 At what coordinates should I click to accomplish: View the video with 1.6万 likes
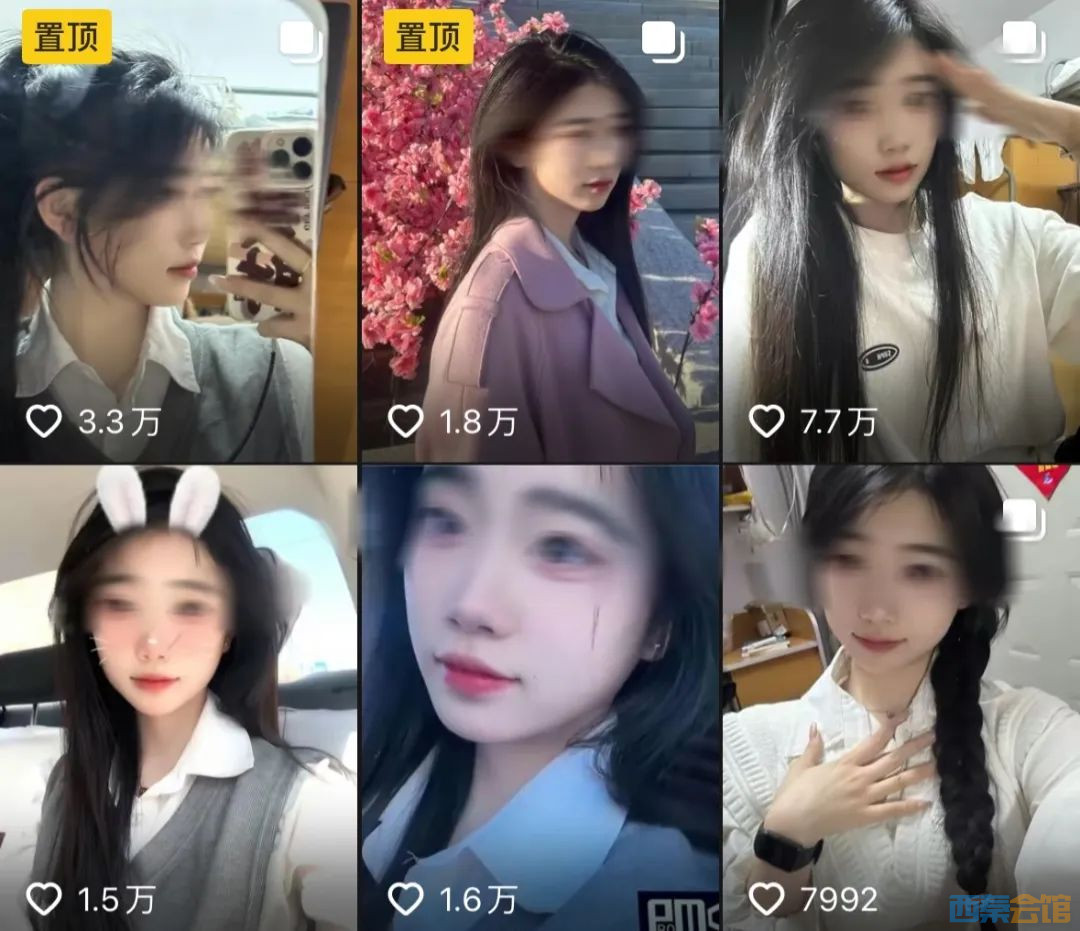[539, 697]
